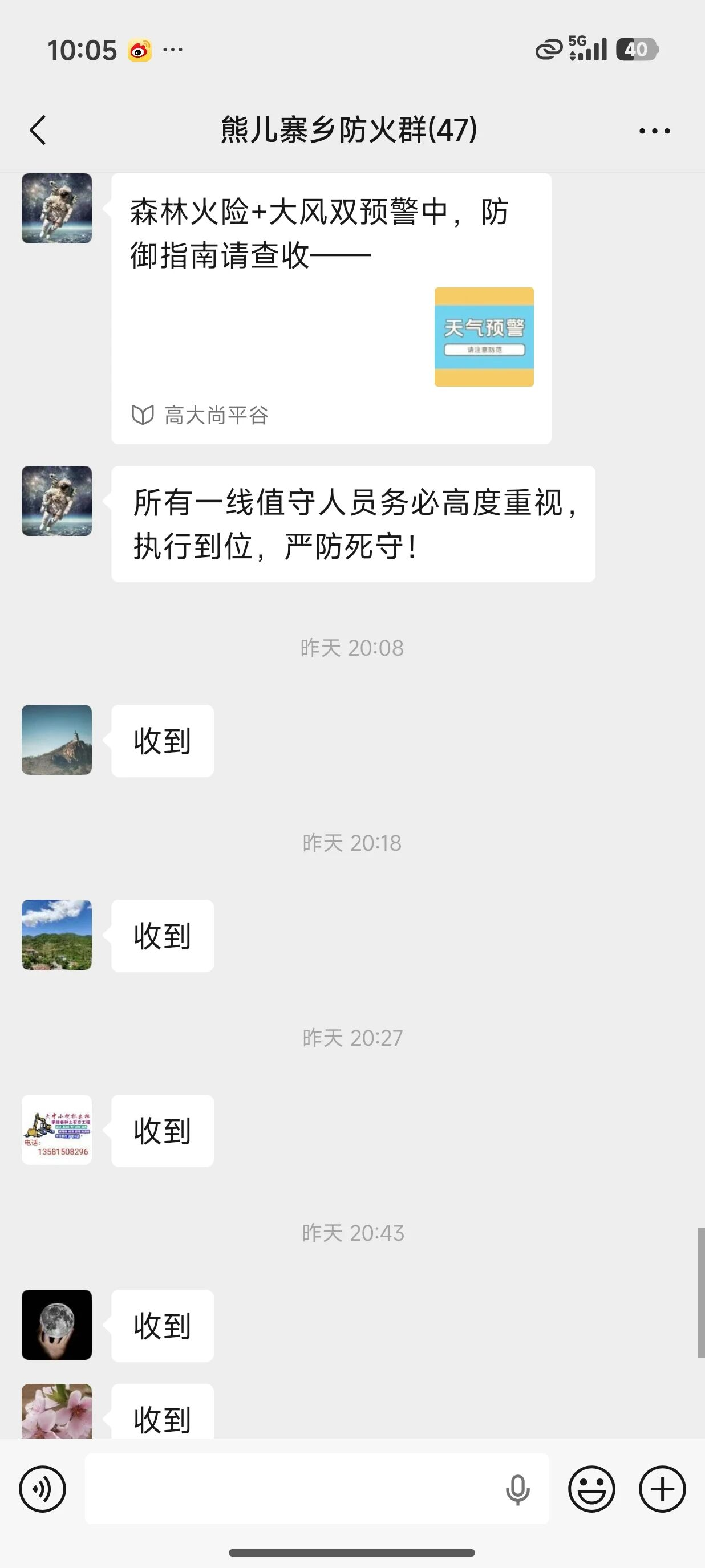The height and width of the screenshot is (1568, 705).
Task: Open the plus attachments menu
Action: click(x=662, y=1489)
